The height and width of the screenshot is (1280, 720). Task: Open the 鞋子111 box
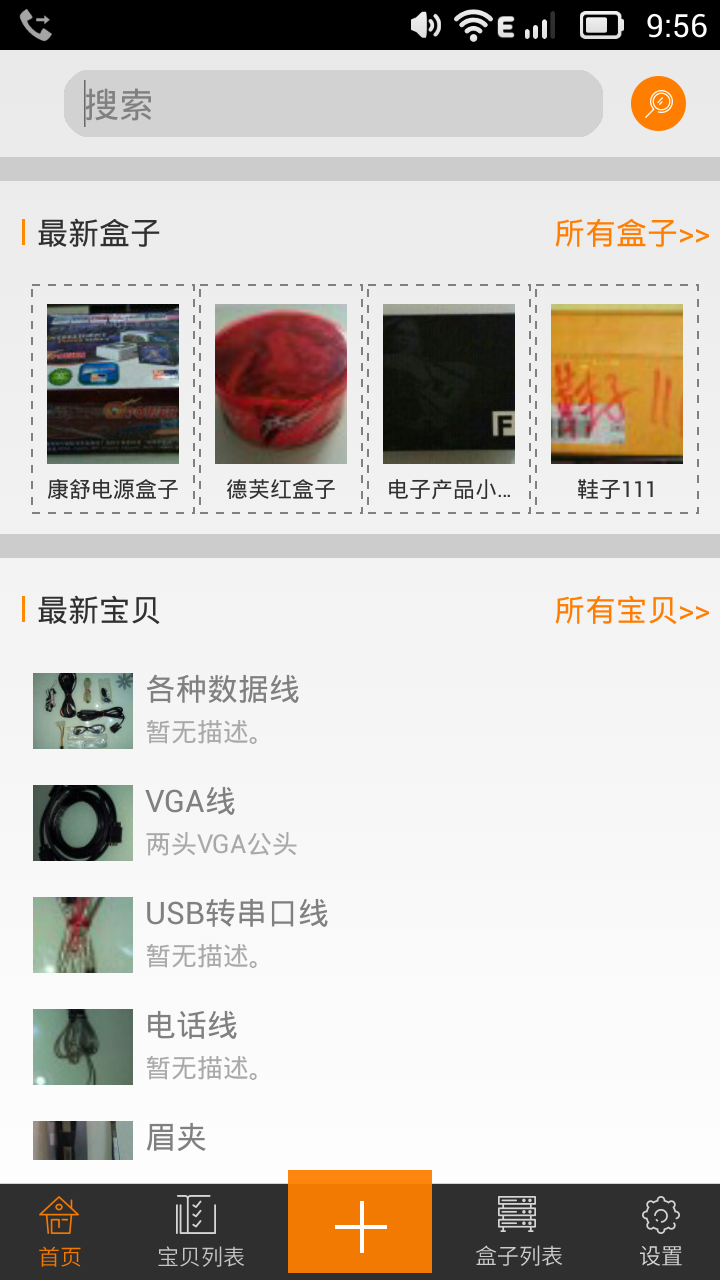617,399
